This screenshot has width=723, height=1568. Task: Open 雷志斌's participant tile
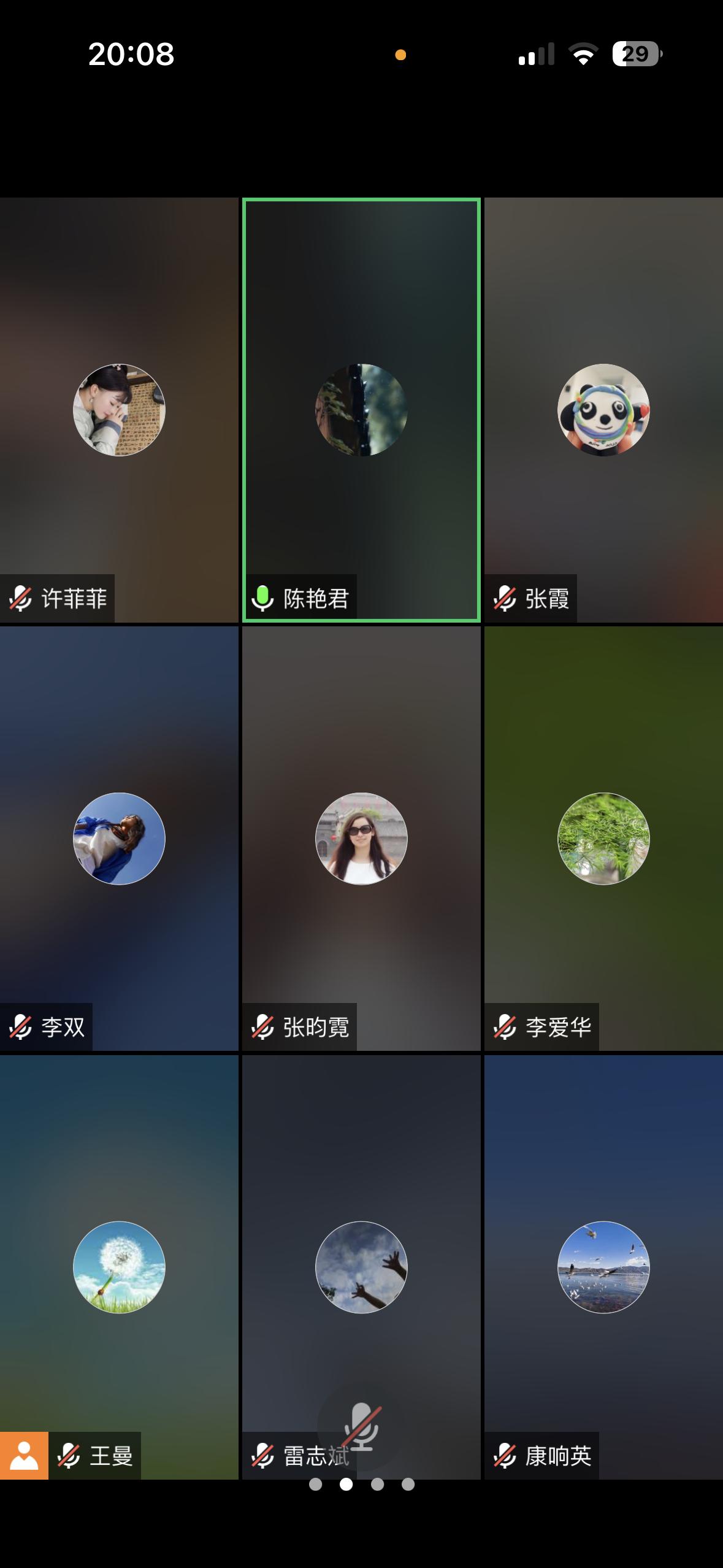[x=361, y=1267]
